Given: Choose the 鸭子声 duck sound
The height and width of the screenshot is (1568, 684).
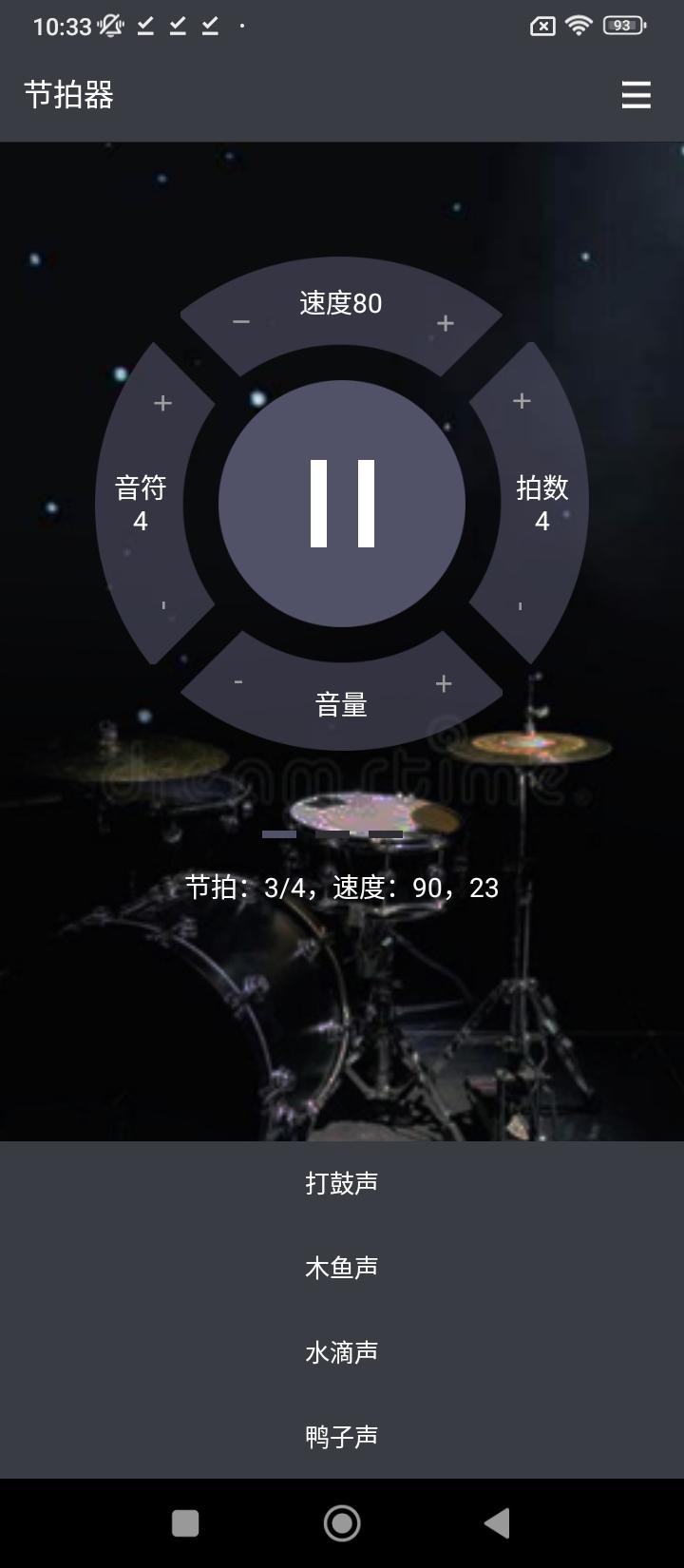Looking at the screenshot, I should tap(342, 1437).
